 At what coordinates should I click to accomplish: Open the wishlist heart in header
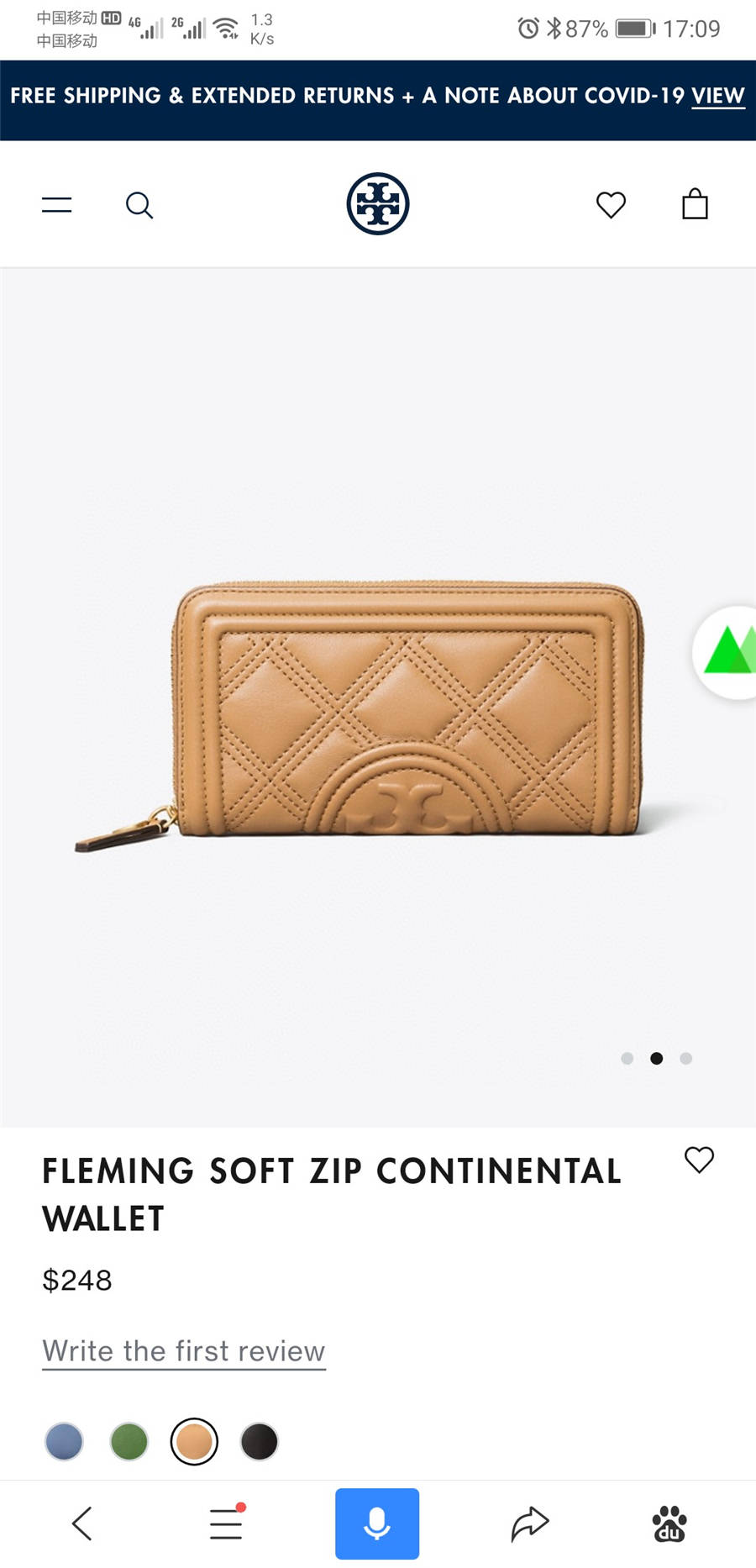[611, 204]
